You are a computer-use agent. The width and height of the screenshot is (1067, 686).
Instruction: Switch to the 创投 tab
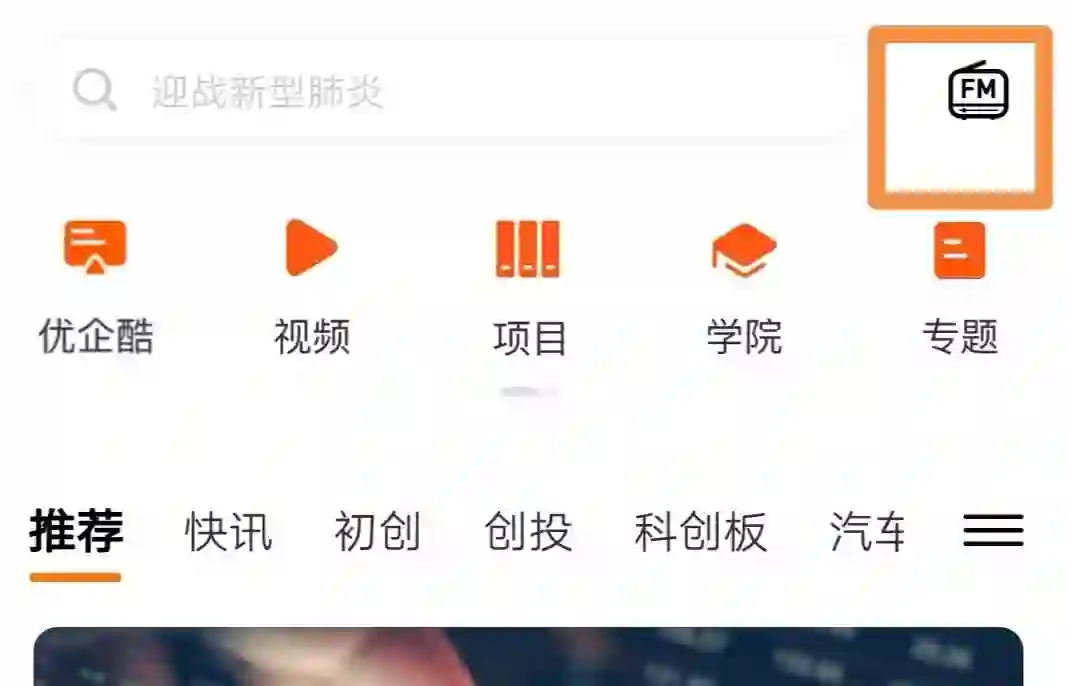pos(528,532)
